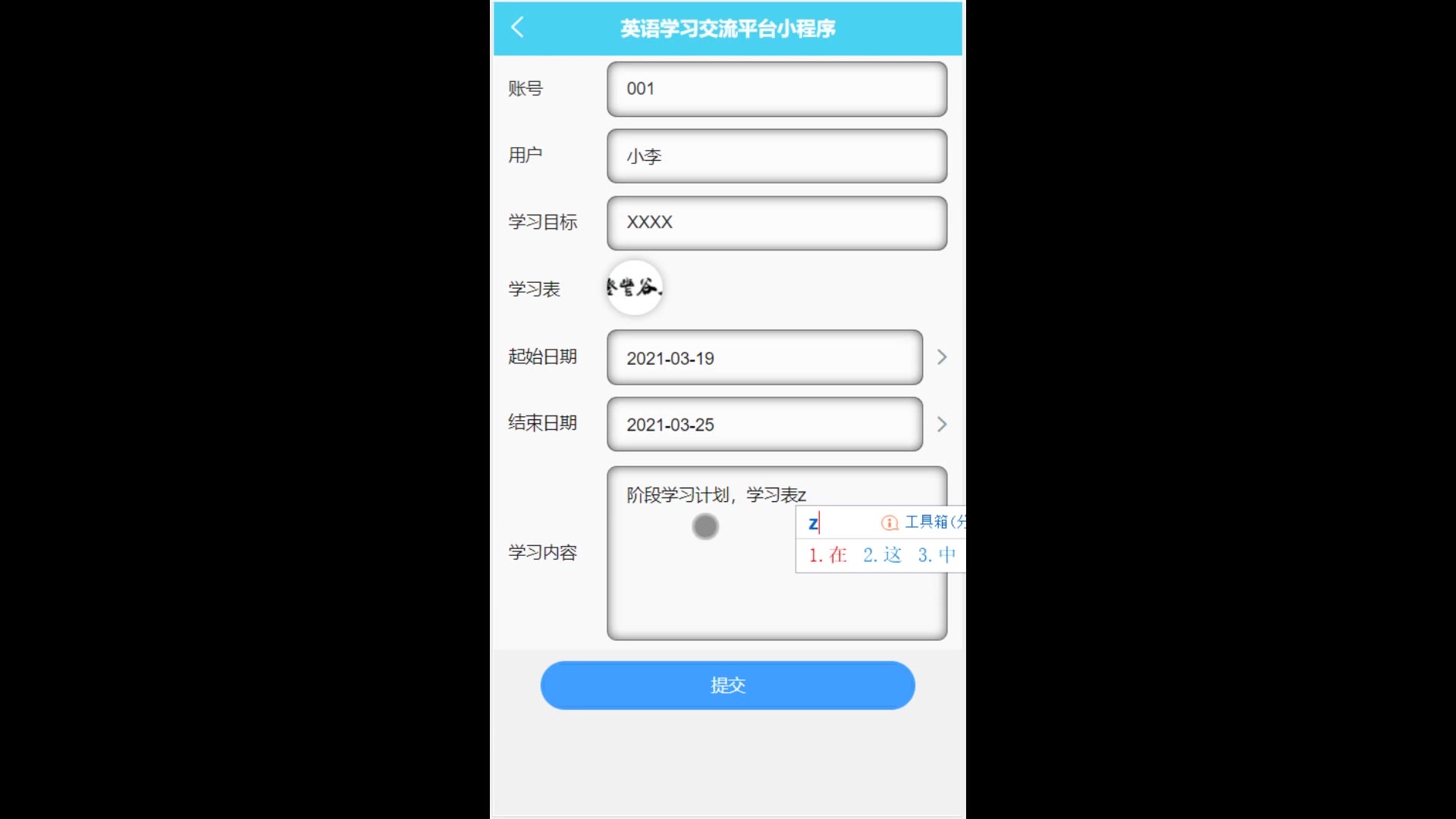1456x819 pixels.
Task: Go back using the header arrow
Action: [x=518, y=28]
